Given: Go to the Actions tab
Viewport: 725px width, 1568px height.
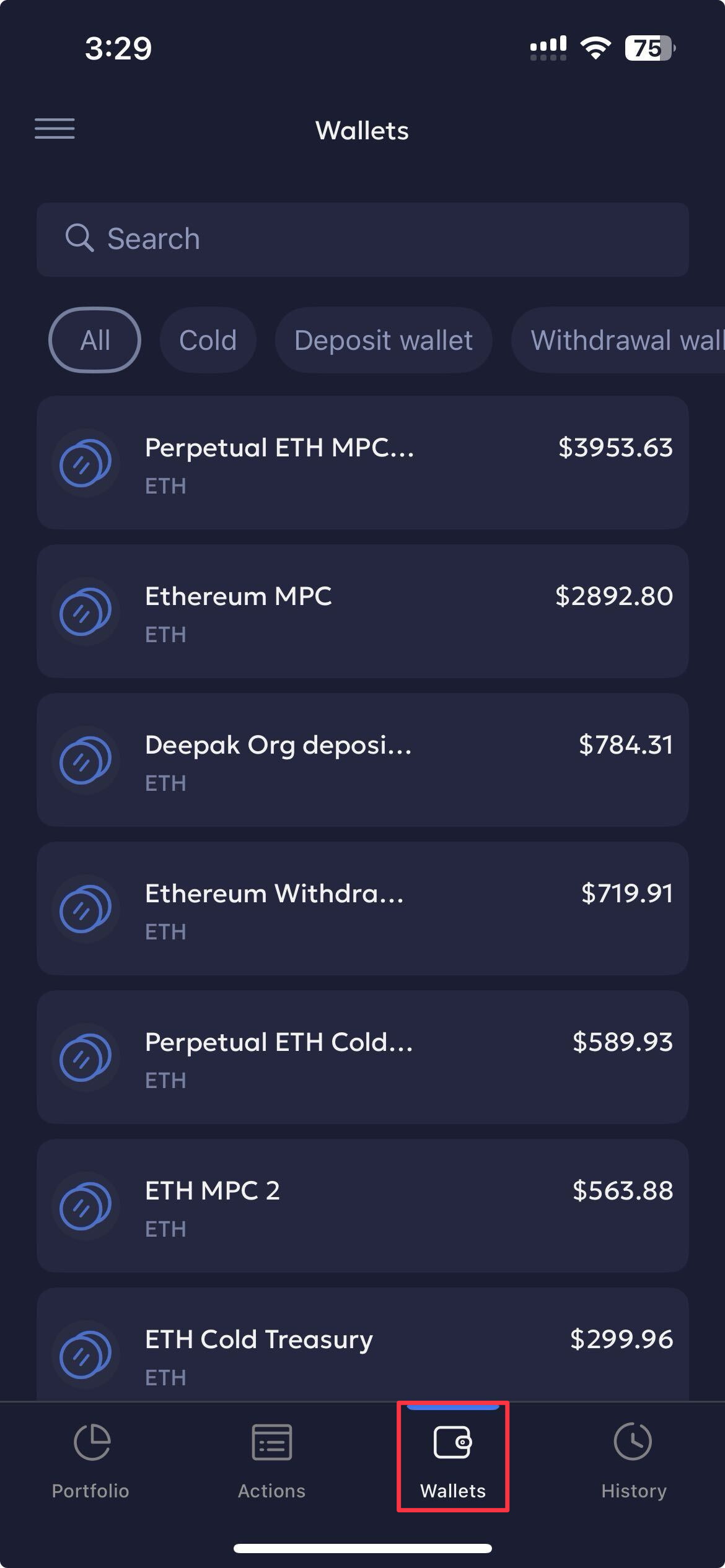Looking at the screenshot, I should [271, 1460].
